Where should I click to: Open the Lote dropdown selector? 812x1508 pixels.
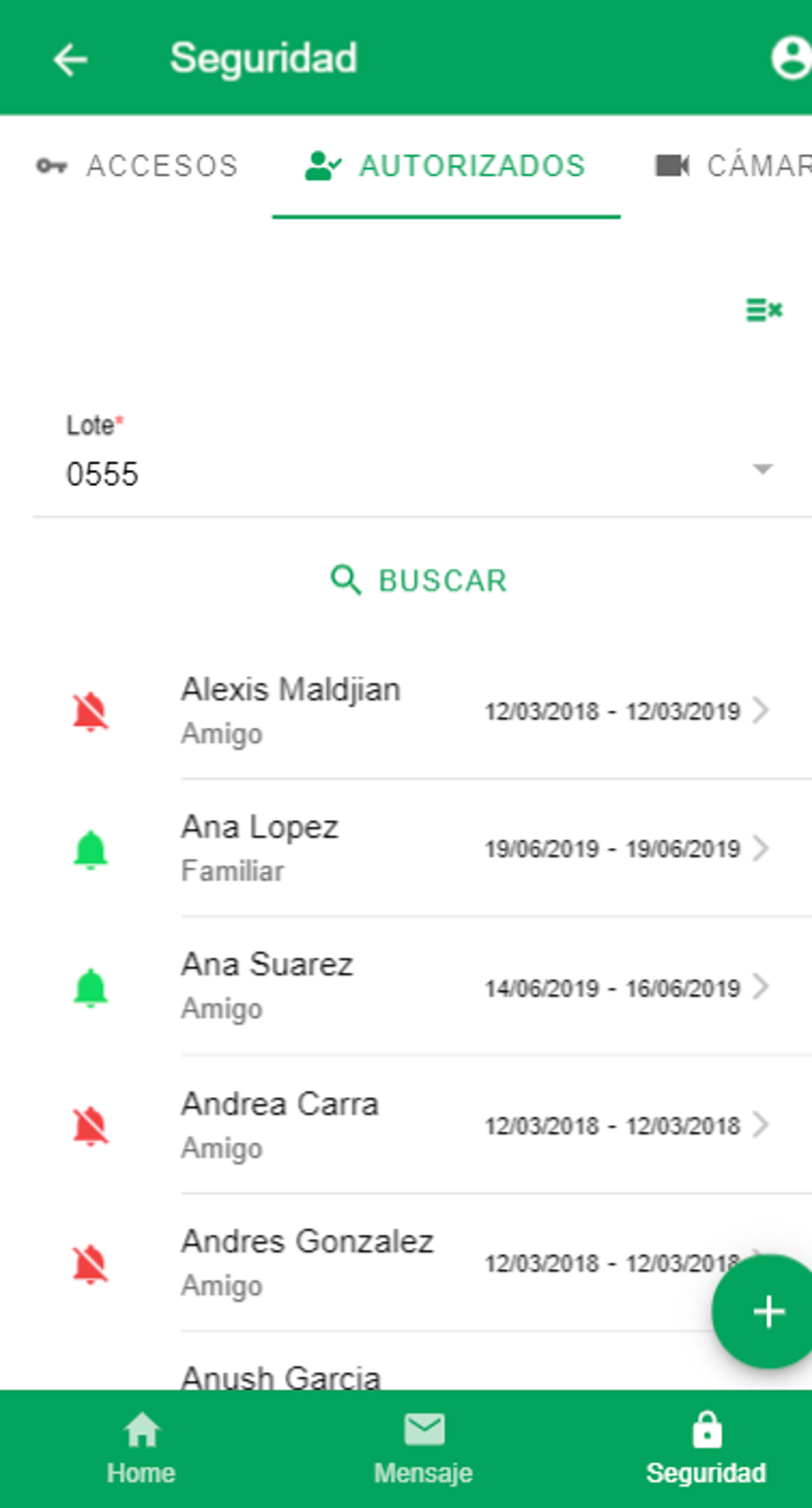click(762, 470)
